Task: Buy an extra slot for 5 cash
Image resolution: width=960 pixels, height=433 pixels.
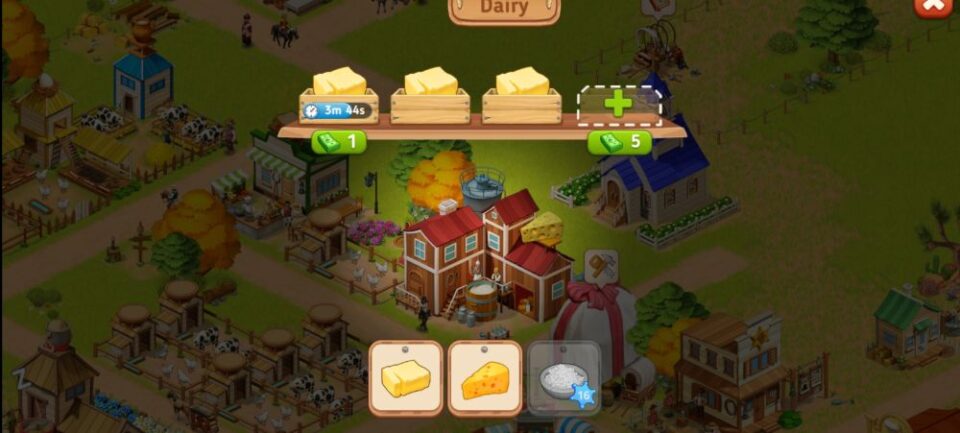Action: pyautogui.click(x=620, y=143)
